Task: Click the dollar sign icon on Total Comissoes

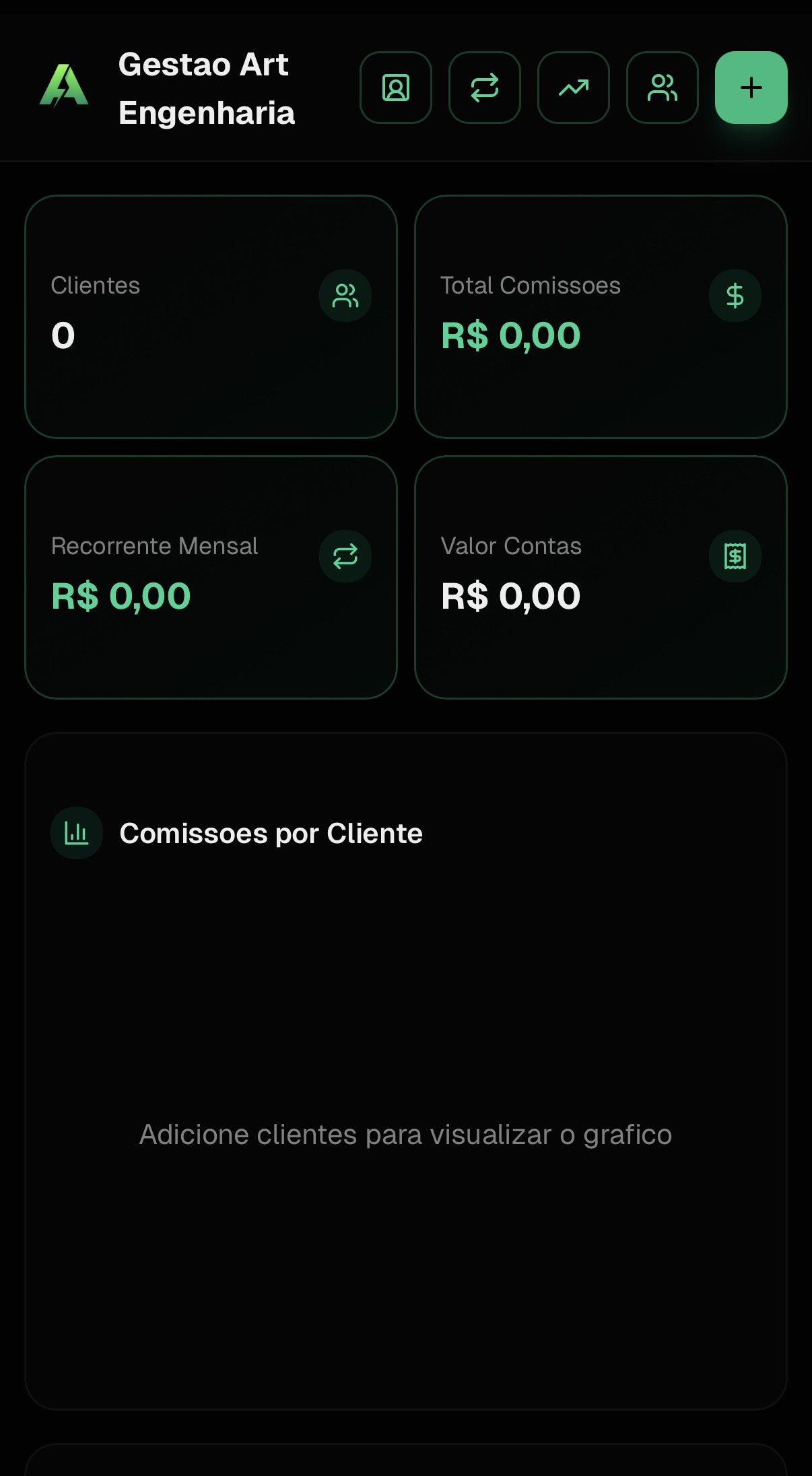Action: click(x=735, y=294)
